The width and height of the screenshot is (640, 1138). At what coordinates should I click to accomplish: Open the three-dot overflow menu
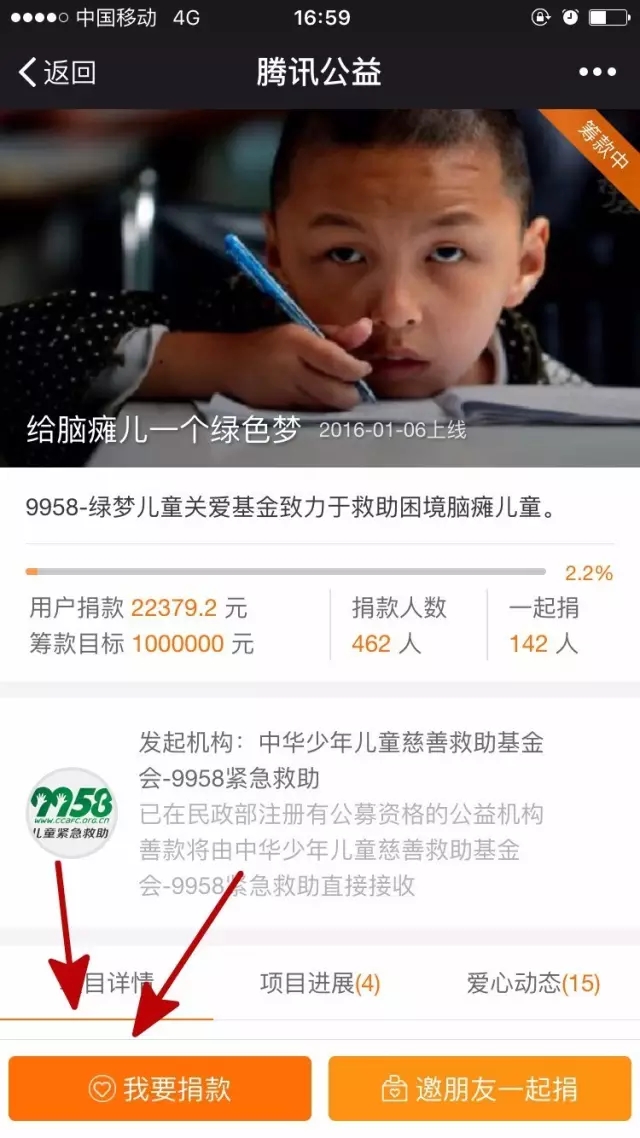(x=597, y=72)
